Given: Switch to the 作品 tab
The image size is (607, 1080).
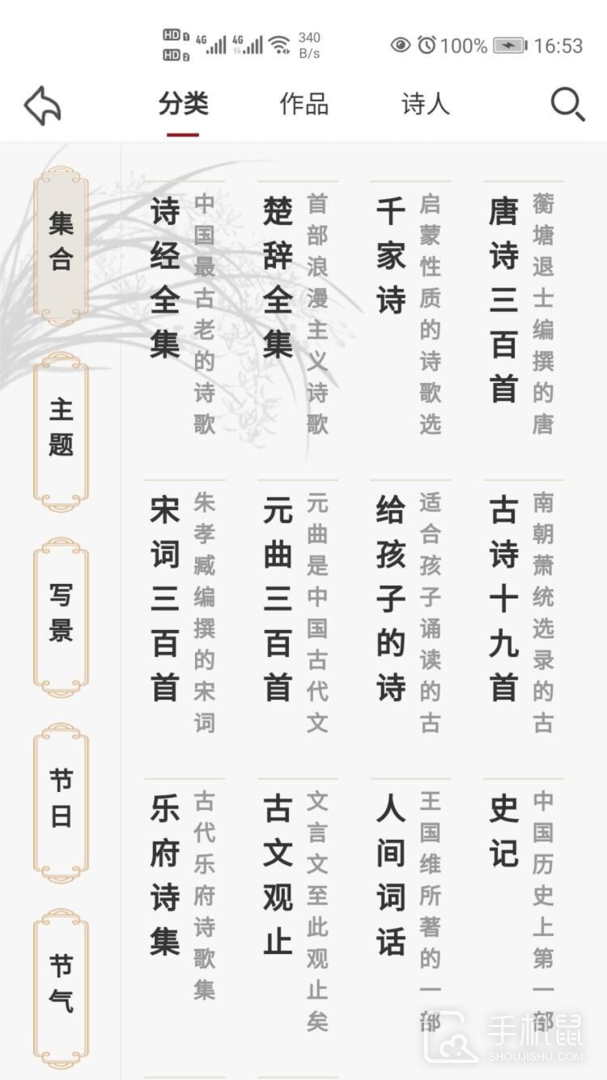Looking at the screenshot, I should tap(304, 104).
